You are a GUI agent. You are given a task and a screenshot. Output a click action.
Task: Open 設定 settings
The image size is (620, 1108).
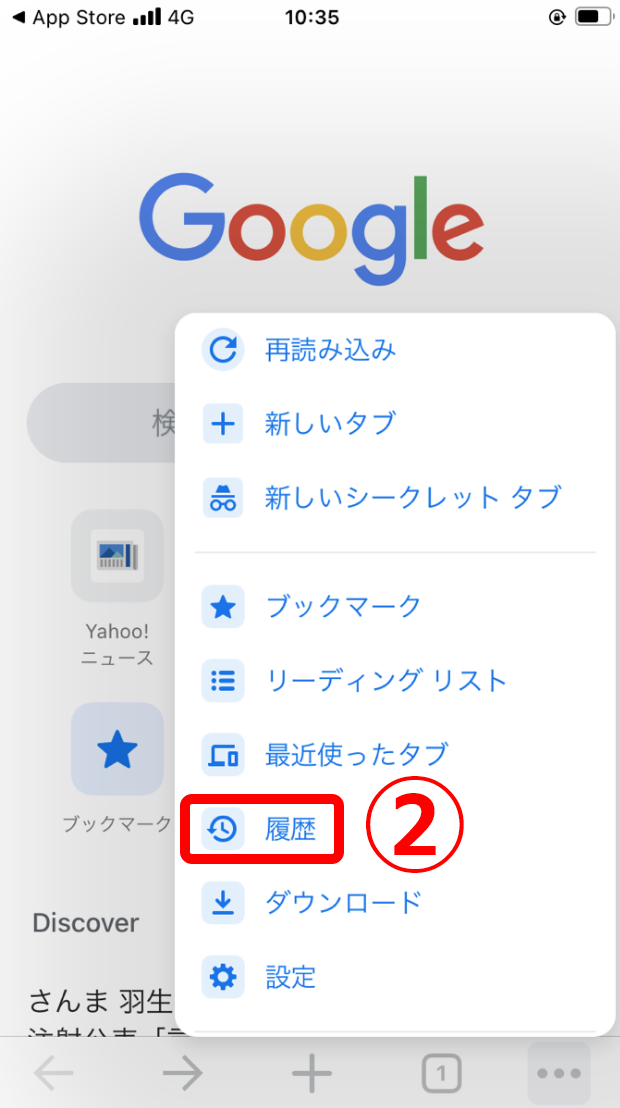(x=290, y=976)
